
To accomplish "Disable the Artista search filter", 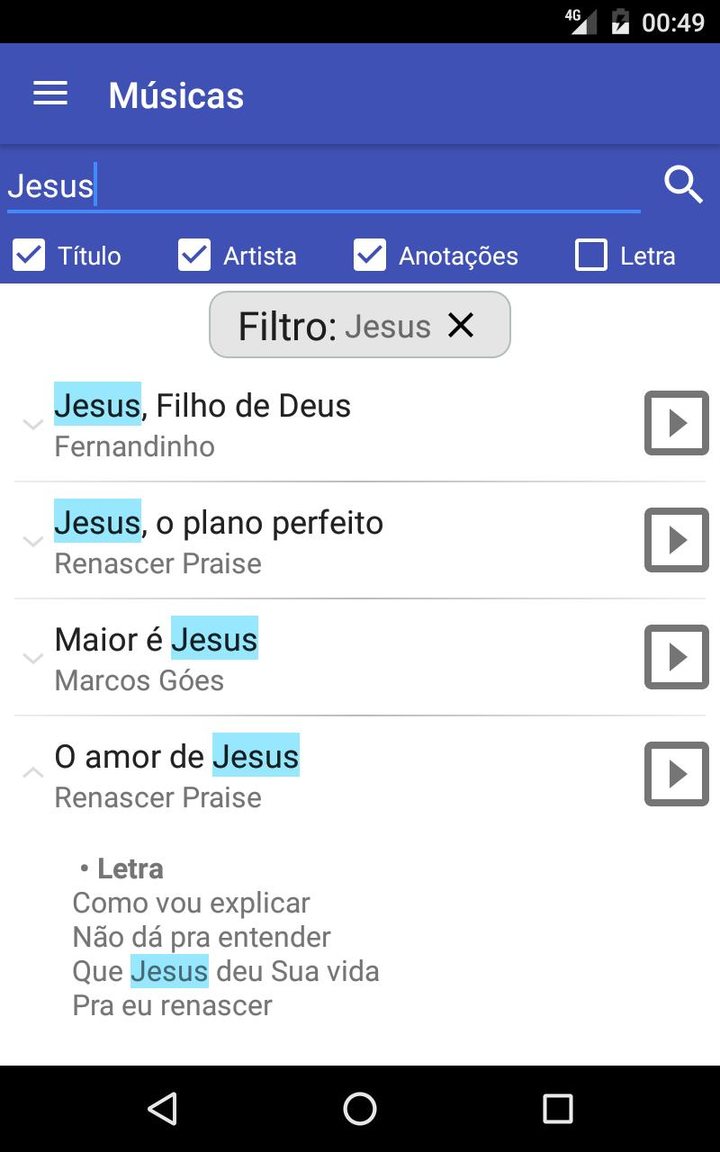I will [194, 255].
